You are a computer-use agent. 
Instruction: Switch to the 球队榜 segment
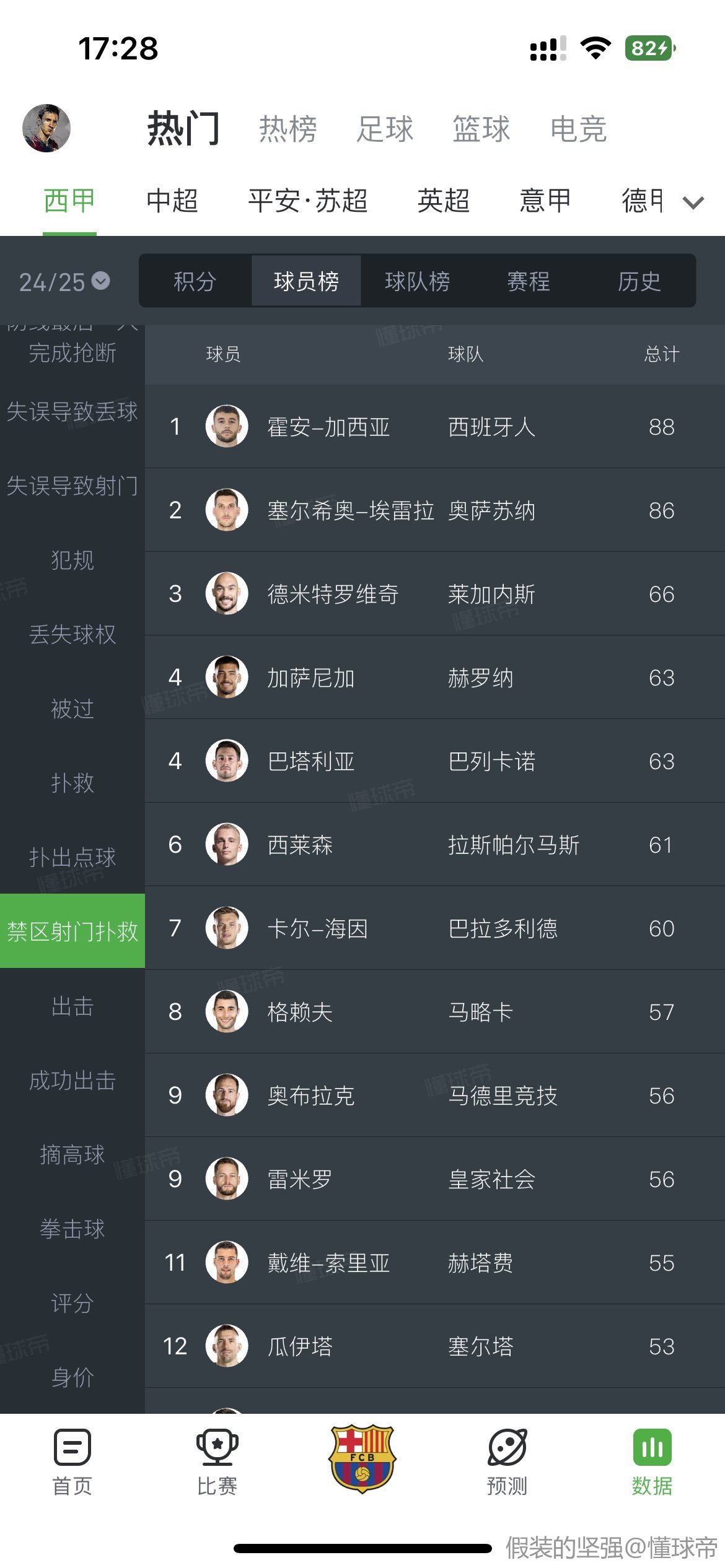click(417, 281)
